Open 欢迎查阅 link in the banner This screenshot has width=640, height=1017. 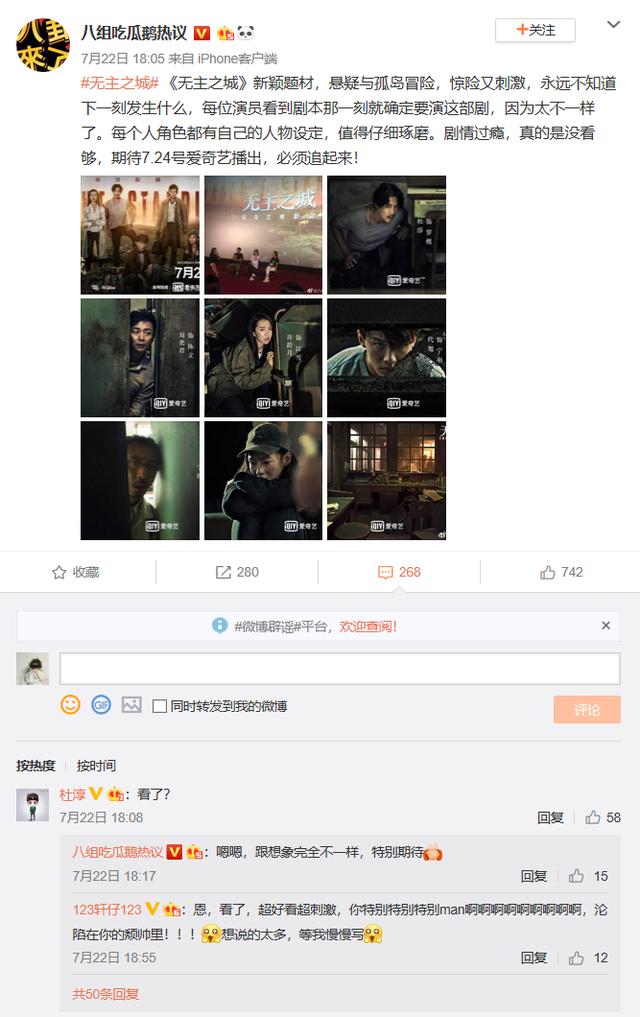(x=368, y=626)
